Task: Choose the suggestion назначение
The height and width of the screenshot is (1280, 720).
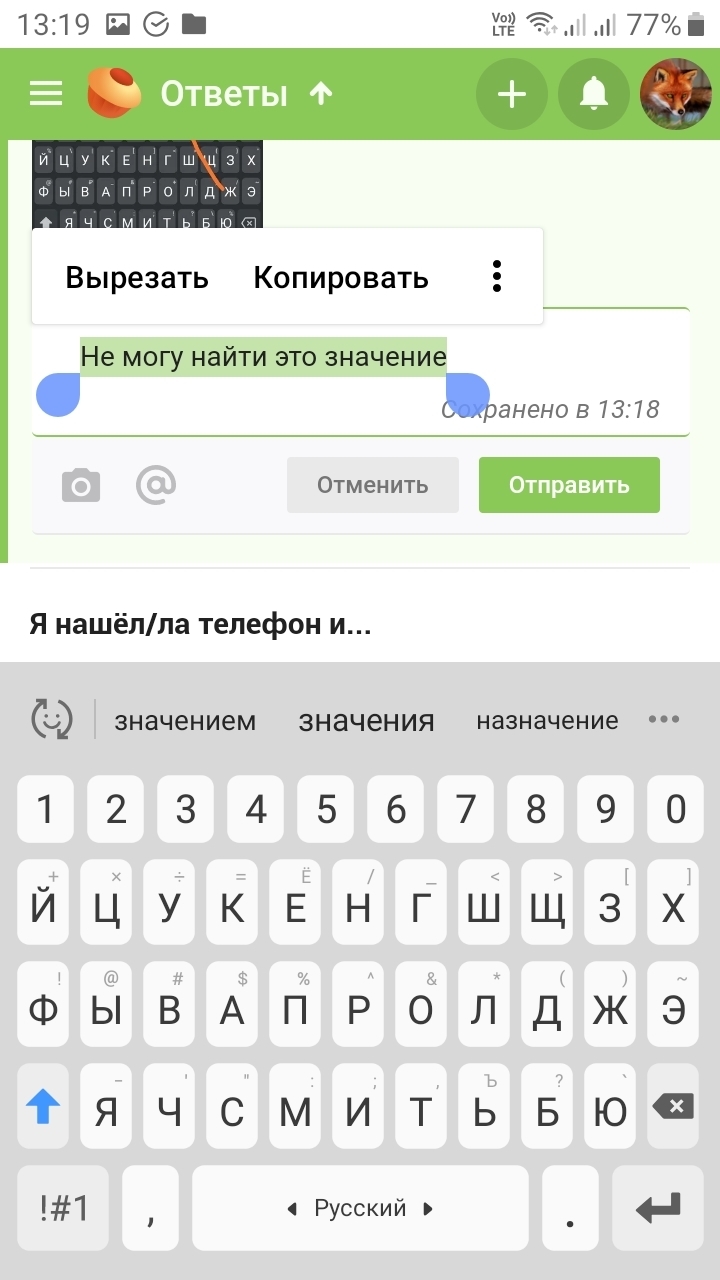Action: (547, 720)
